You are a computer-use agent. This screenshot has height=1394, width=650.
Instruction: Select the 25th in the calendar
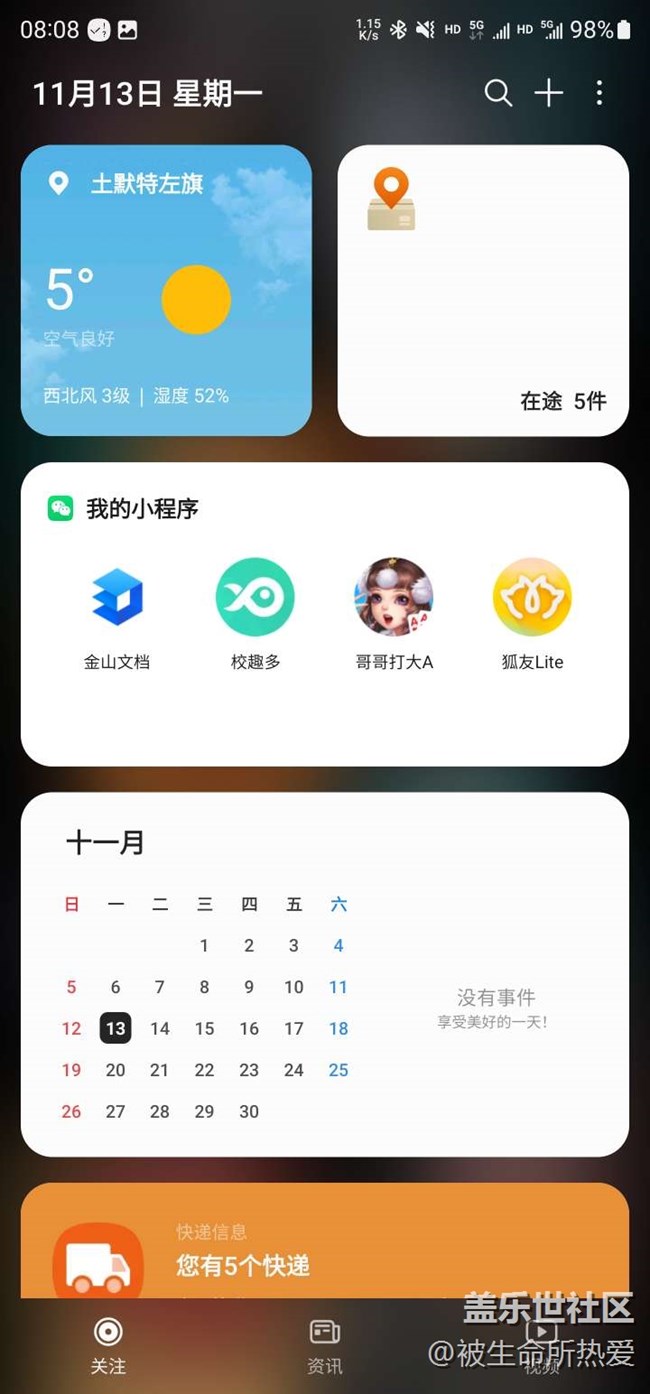tap(338, 1070)
